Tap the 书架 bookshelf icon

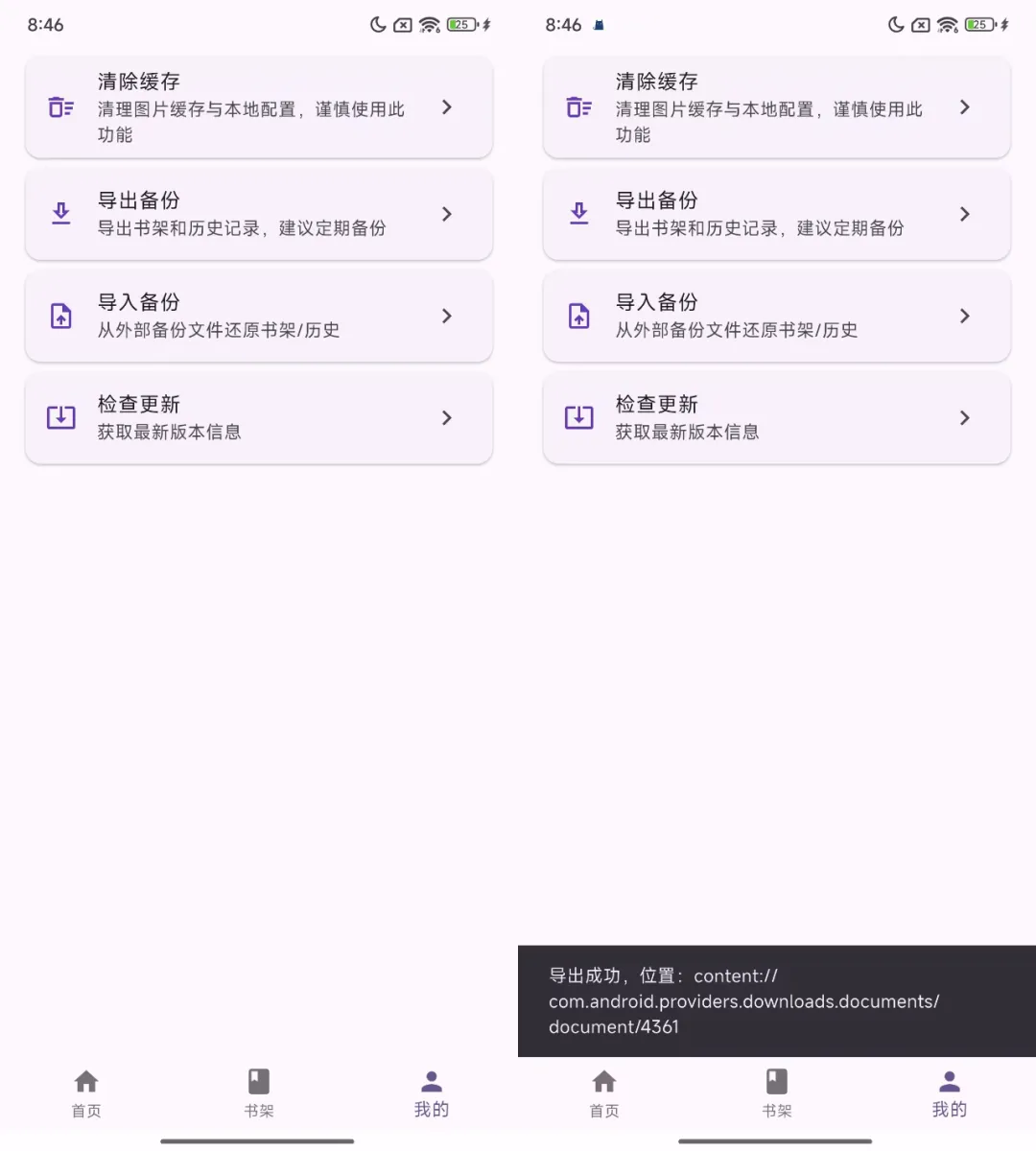pyautogui.click(x=258, y=1079)
